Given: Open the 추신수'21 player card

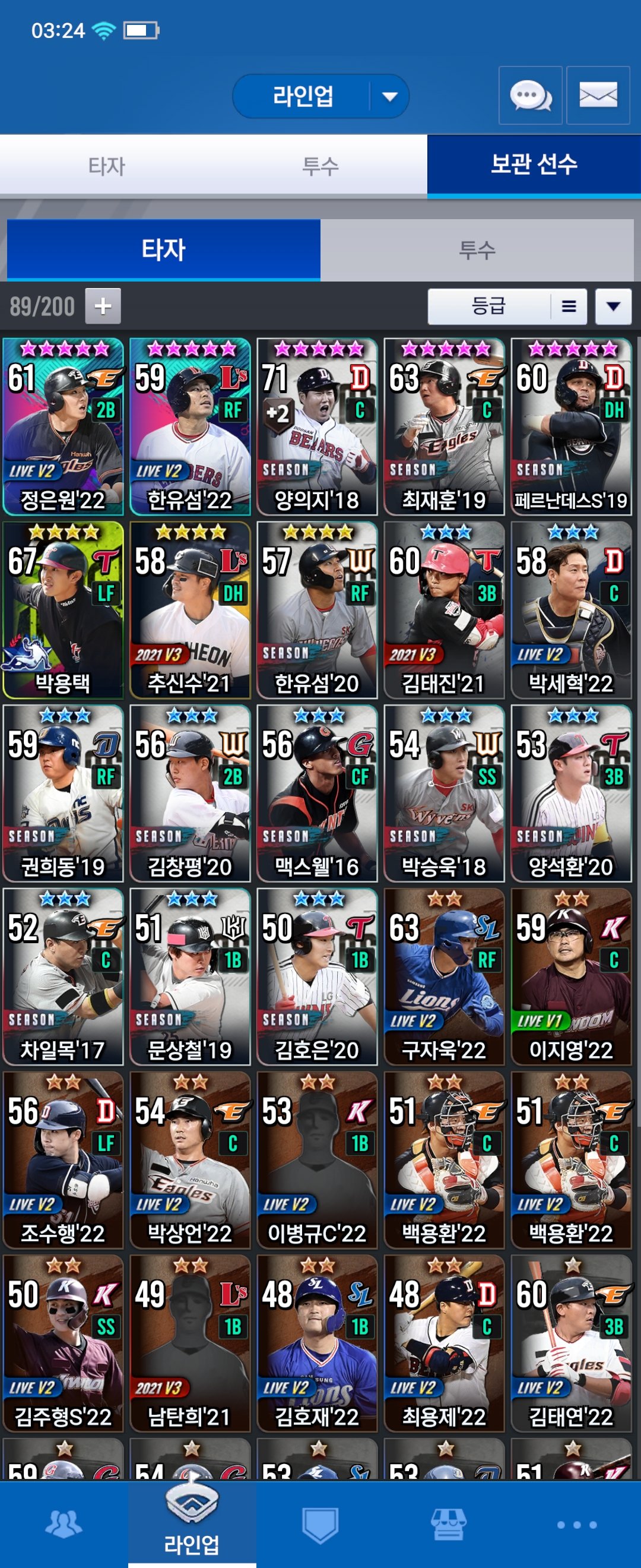Looking at the screenshot, I should tap(191, 610).
